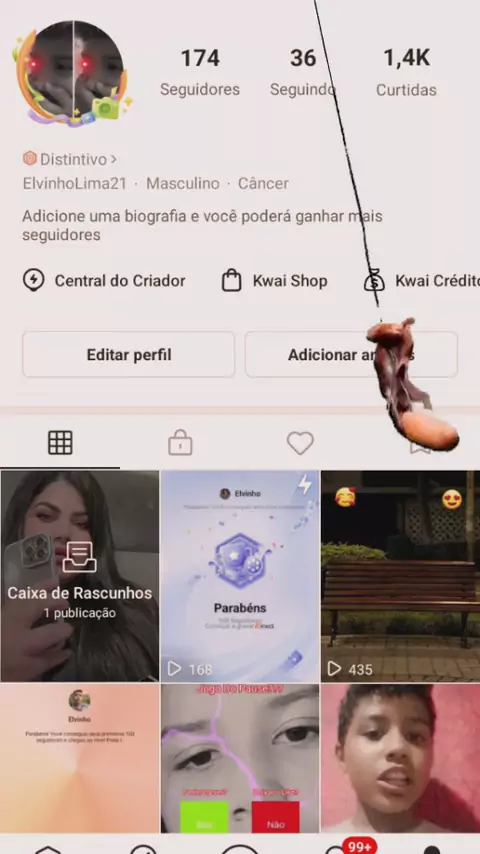480x854 pixels.
Task: Open the 174 Seguidores list
Action: [x=199, y=72]
